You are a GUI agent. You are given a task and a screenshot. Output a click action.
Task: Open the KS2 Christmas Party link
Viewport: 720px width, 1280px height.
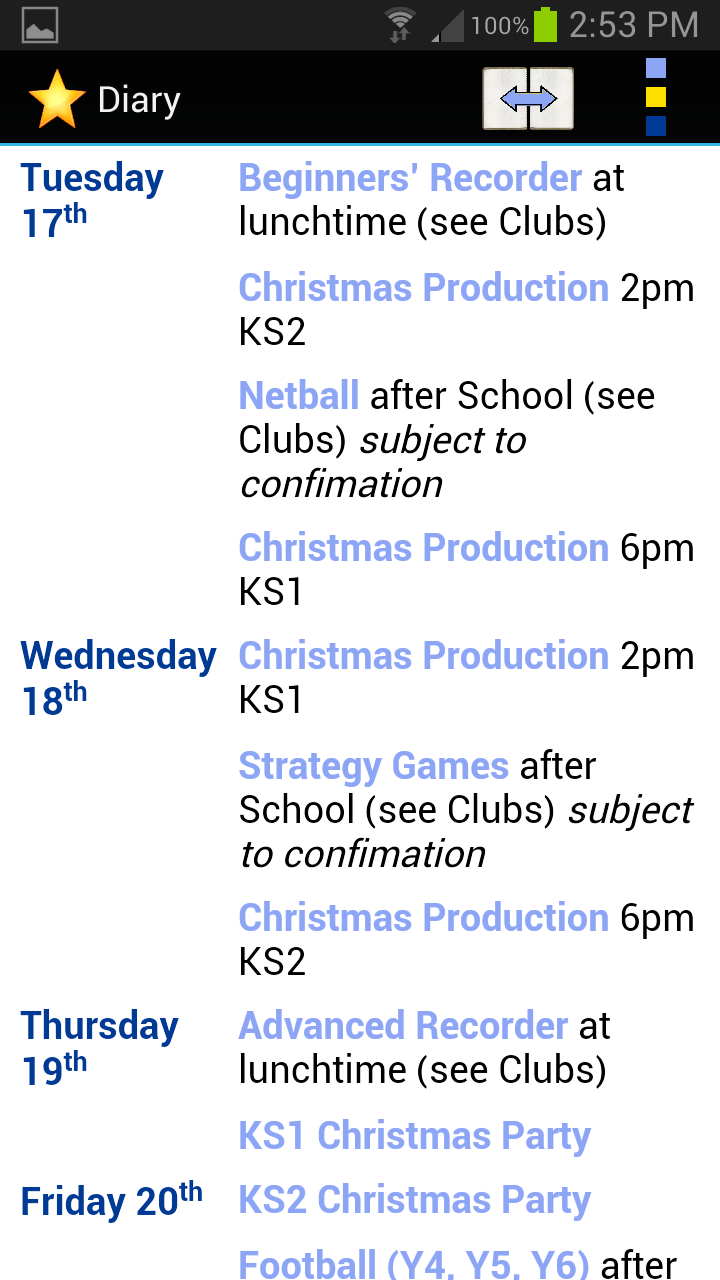(x=414, y=1200)
